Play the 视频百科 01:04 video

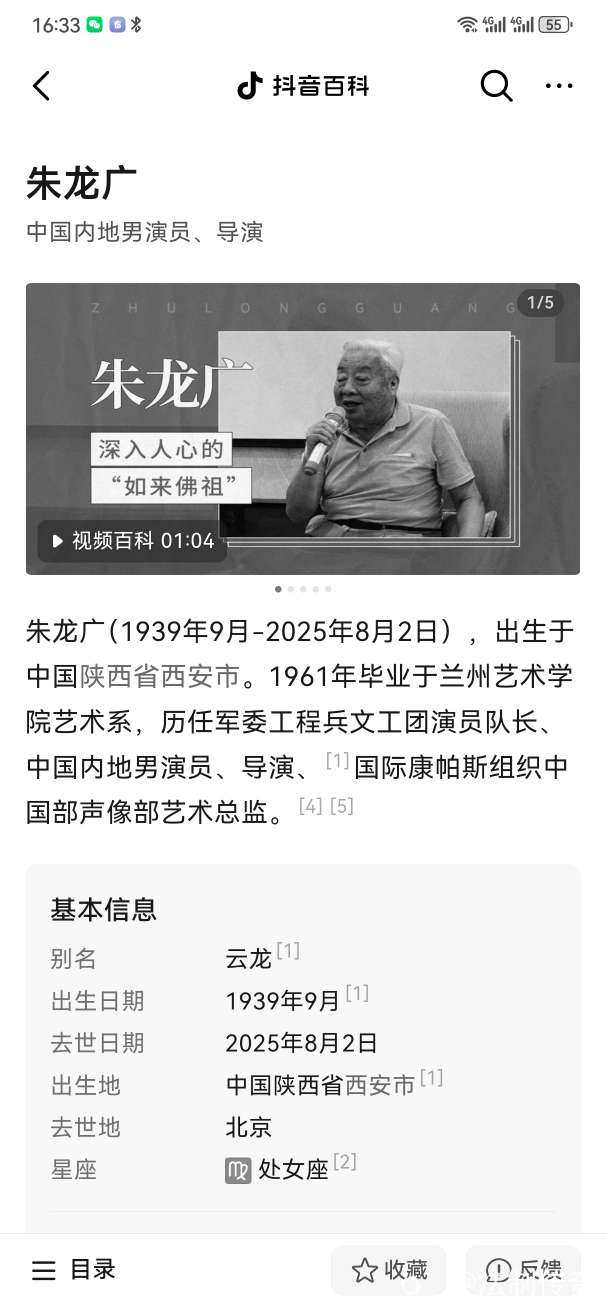click(x=133, y=541)
